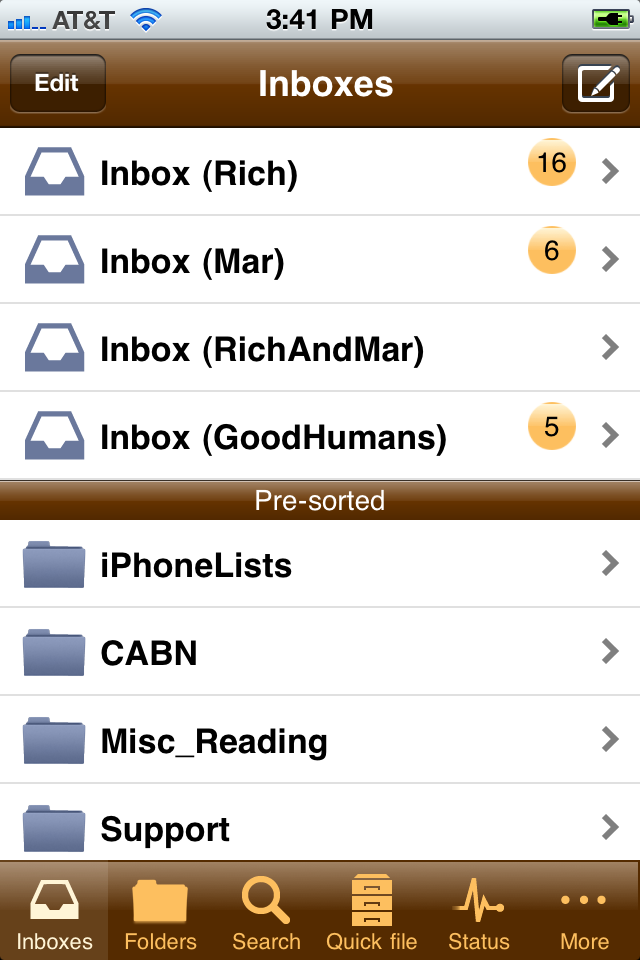Tap the Edit button

tap(57, 84)
